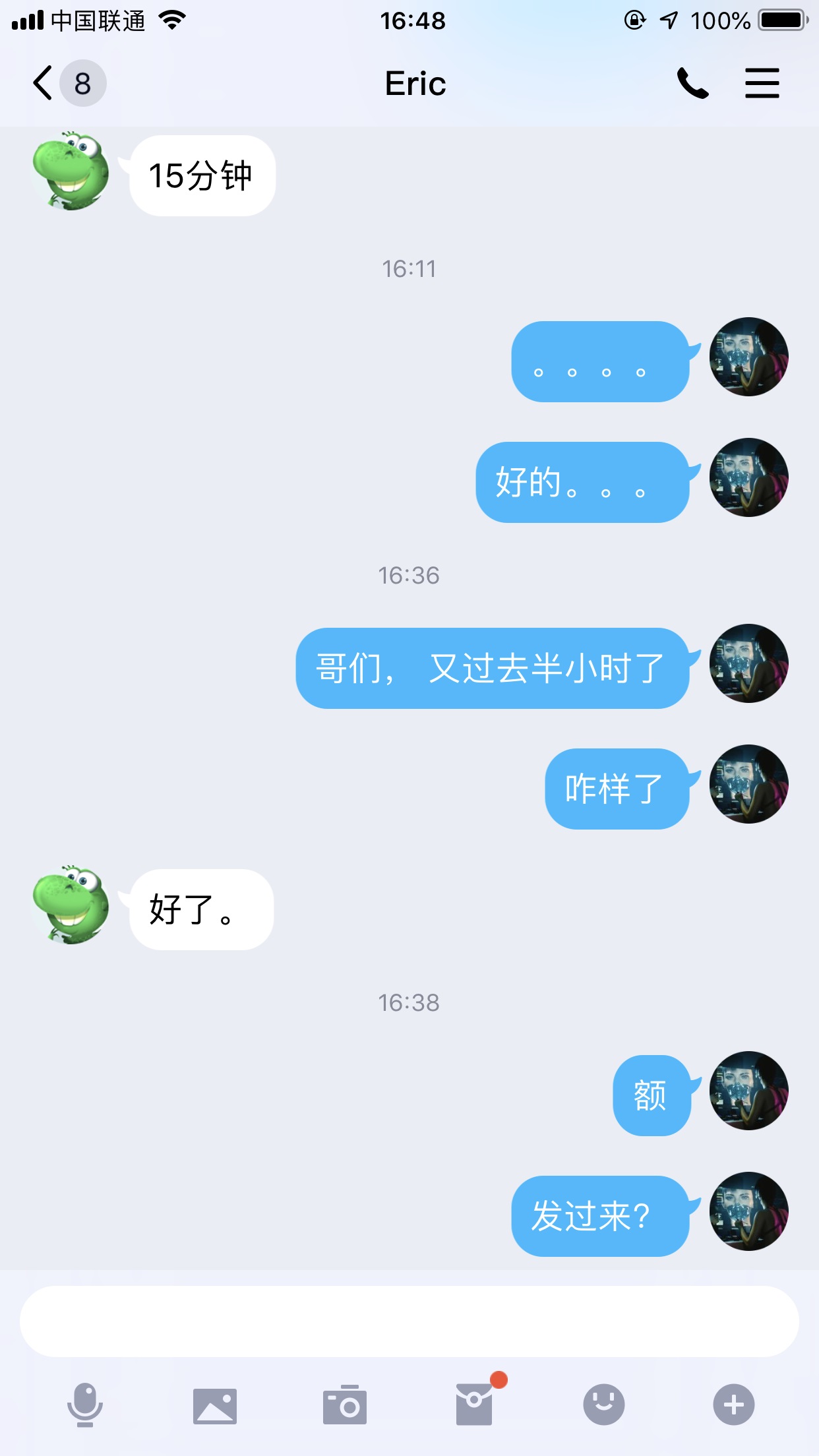Tap my avatar beside the 发过来? message
The image size is (819, 1456).
tap(749, 1211)
